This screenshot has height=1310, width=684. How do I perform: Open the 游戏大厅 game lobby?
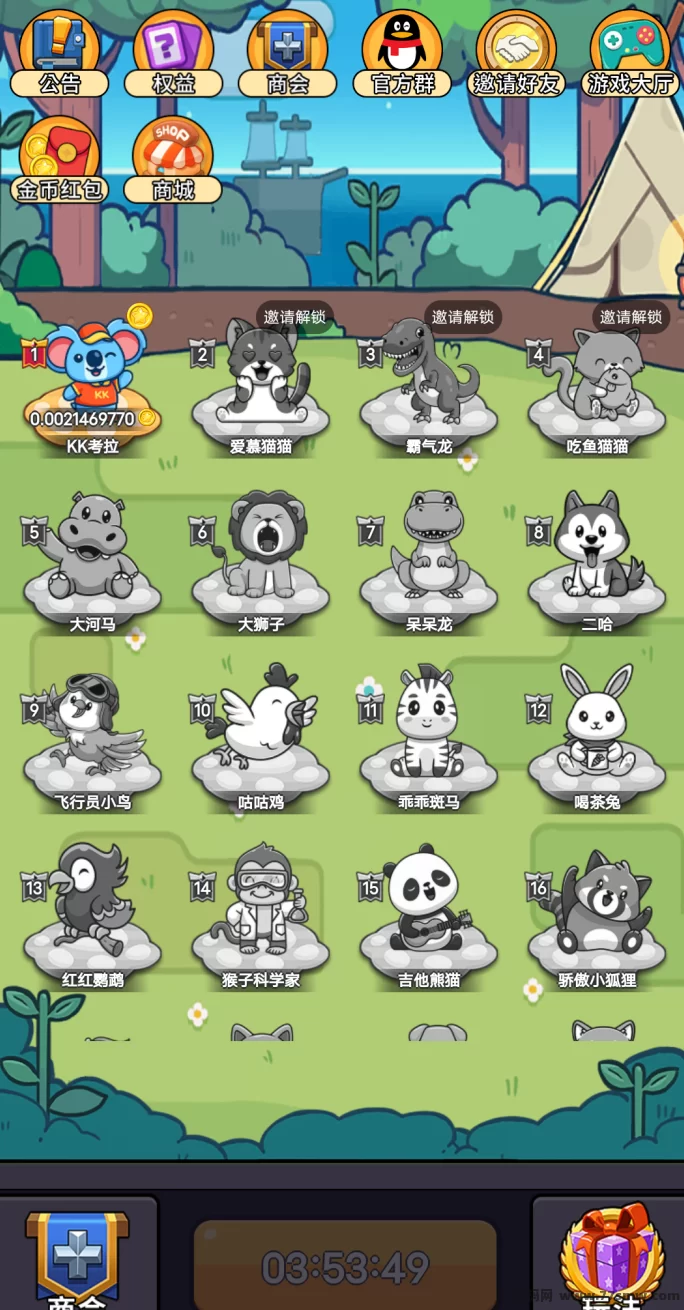pyautogui.click(x=630, y=52)
